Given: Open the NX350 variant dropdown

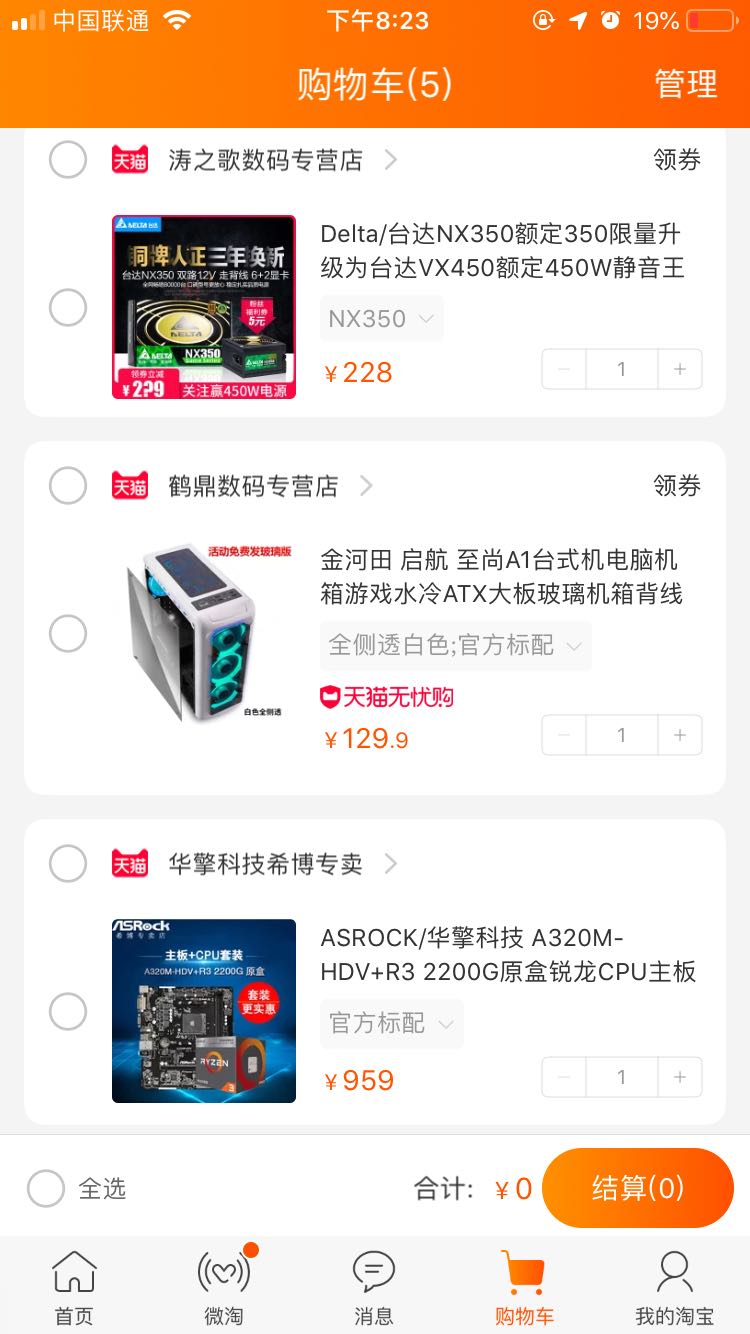Looking at the screenshot, I should [x=381, y=319].
